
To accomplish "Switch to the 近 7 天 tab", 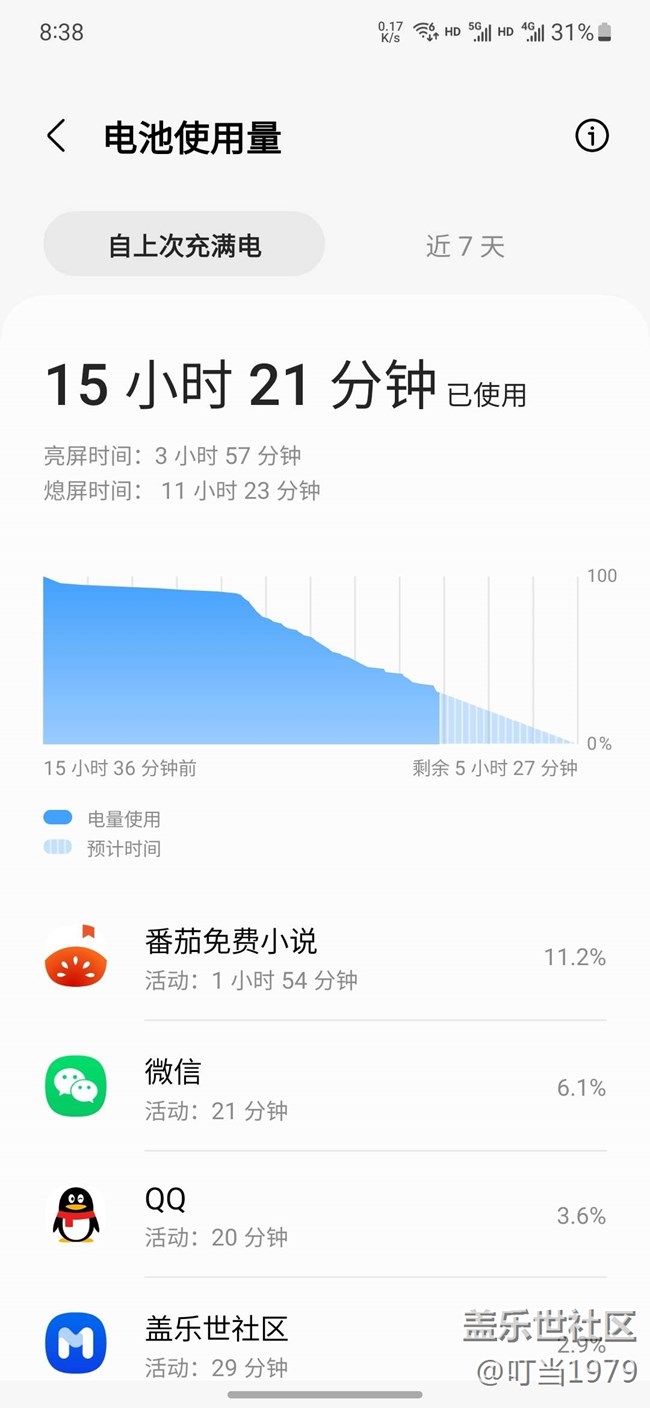I will pyautogui.click(x=465, y=244).
